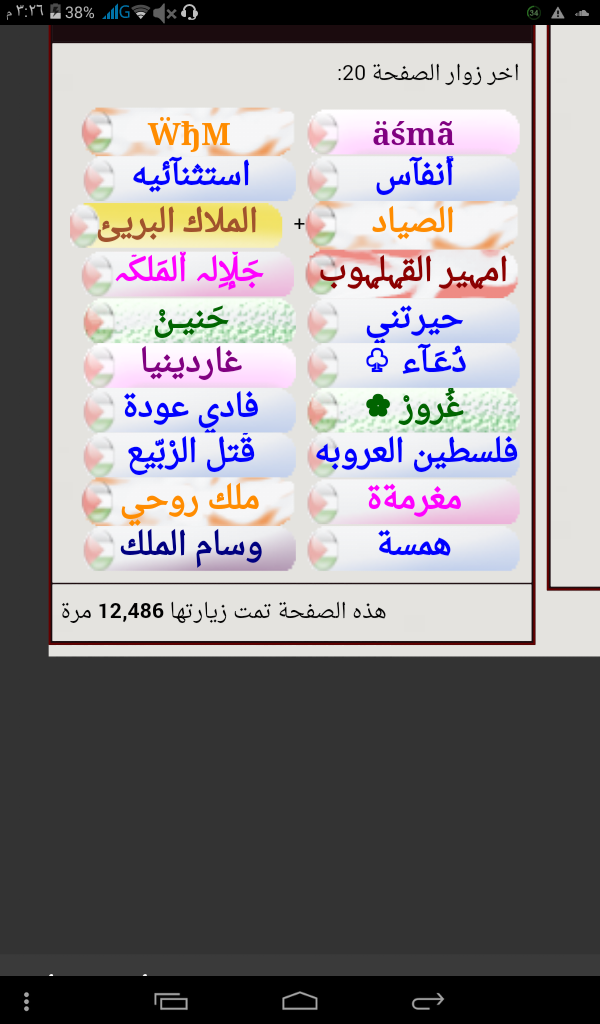Viewport: 600px width, 1024px height.
Task: Tap the الصياد name badge
Action: pos(412,223)
